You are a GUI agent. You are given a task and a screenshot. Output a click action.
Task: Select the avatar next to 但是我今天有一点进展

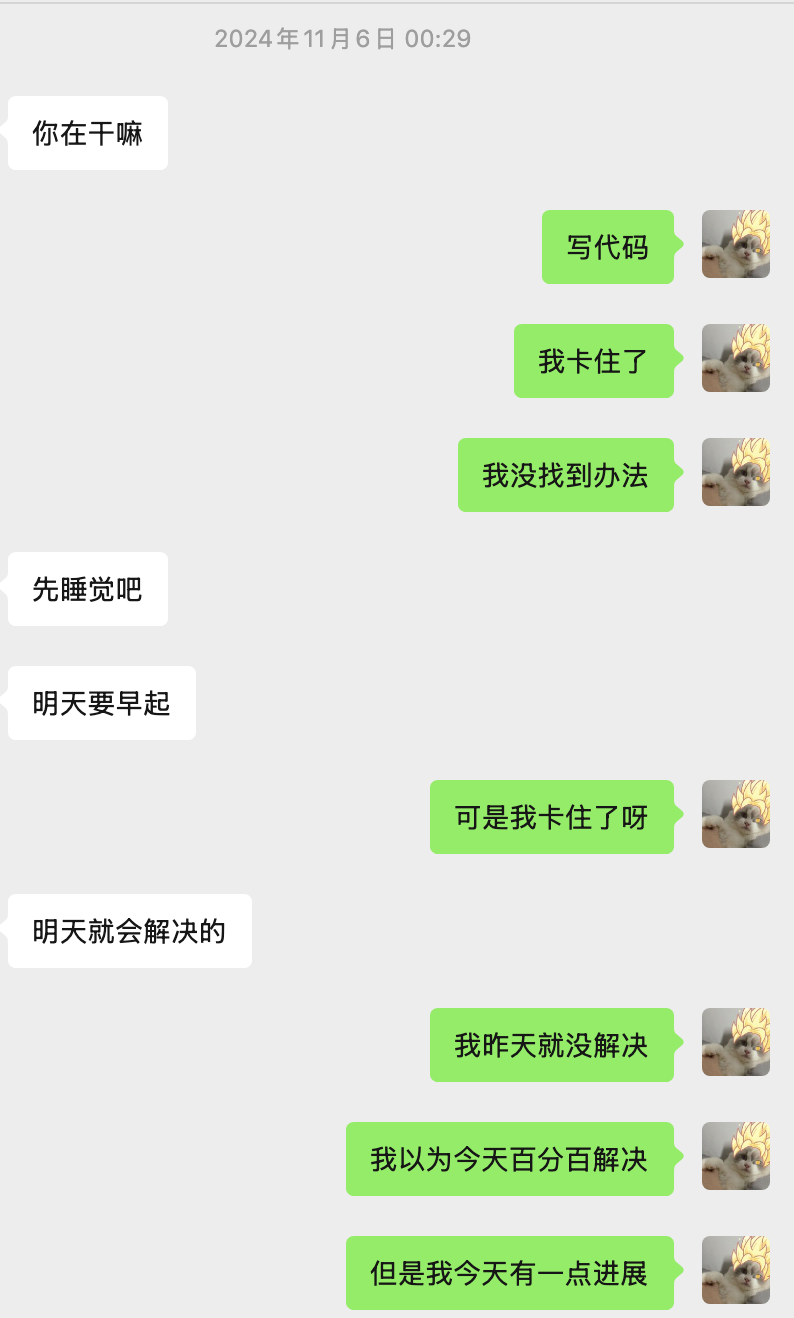[x=736, y=1270]
